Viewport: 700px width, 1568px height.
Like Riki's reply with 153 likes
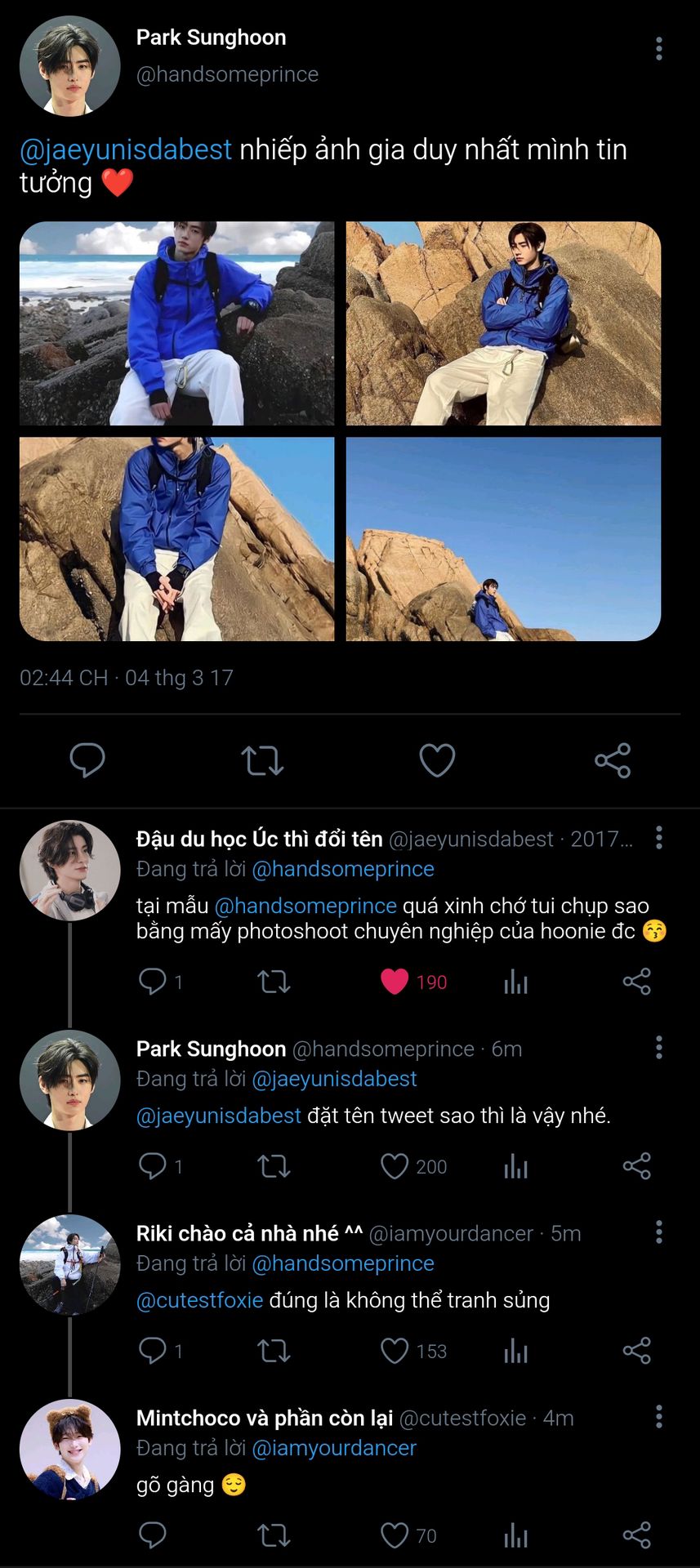click(395, 1351)
